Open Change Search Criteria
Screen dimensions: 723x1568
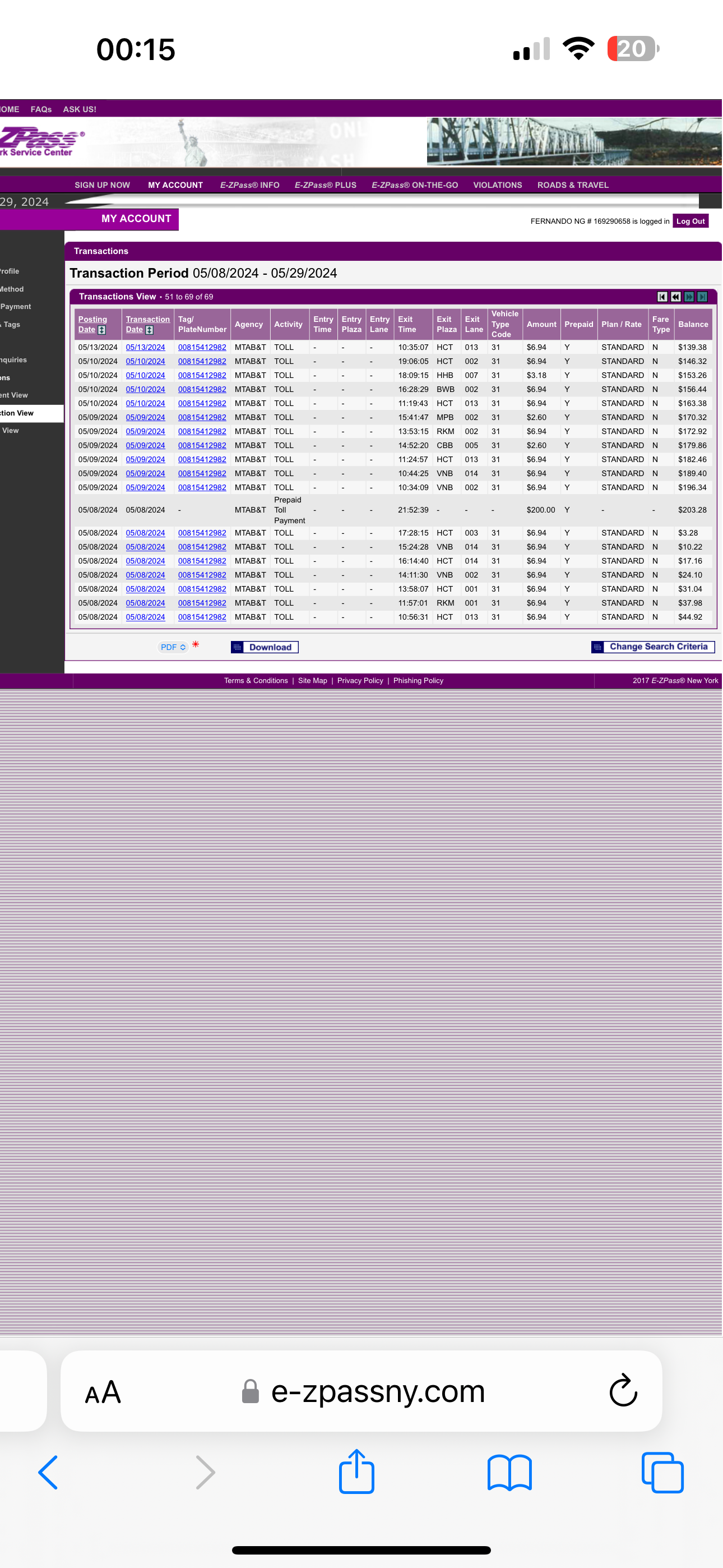tap(652, 647)
